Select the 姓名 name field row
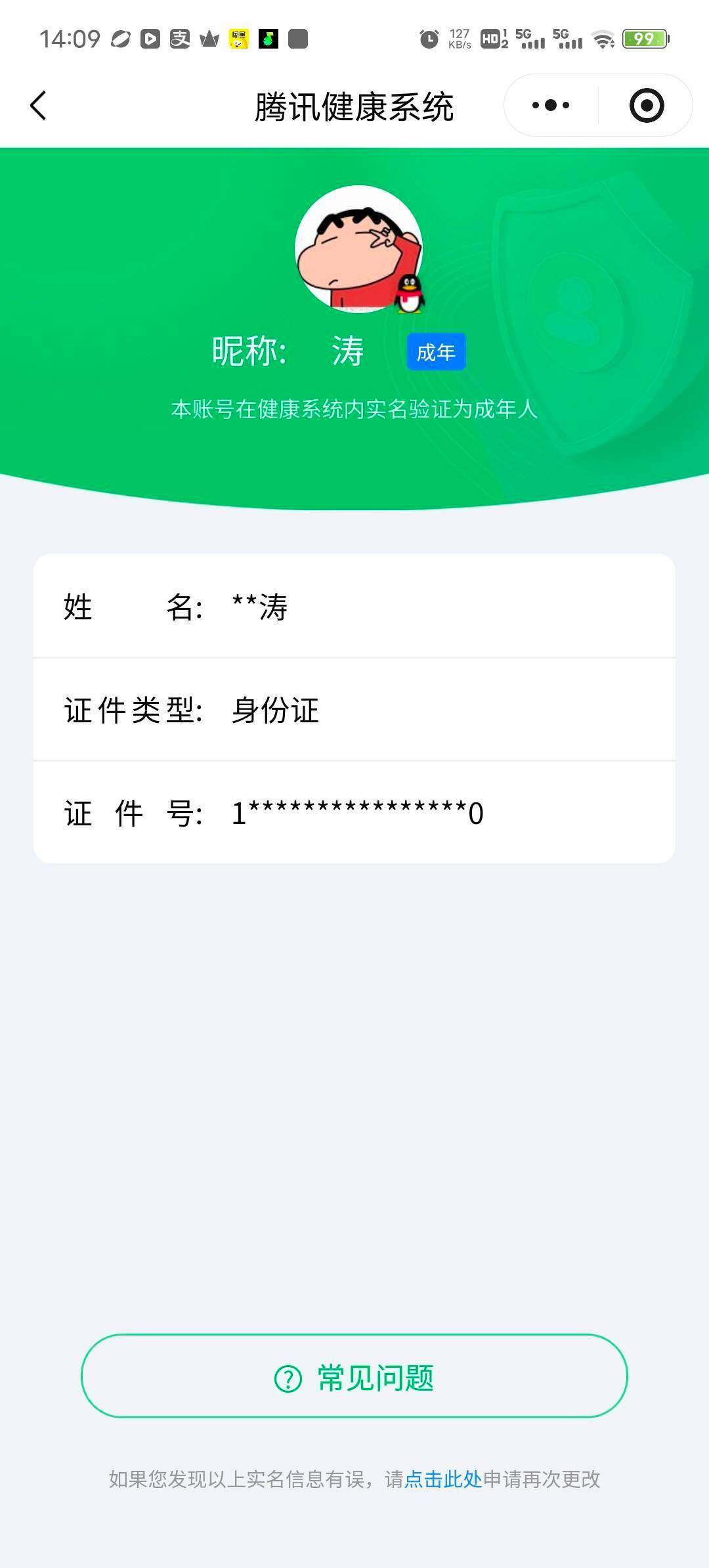Viewport: 709px width, 1568px height. pos(354,609)
